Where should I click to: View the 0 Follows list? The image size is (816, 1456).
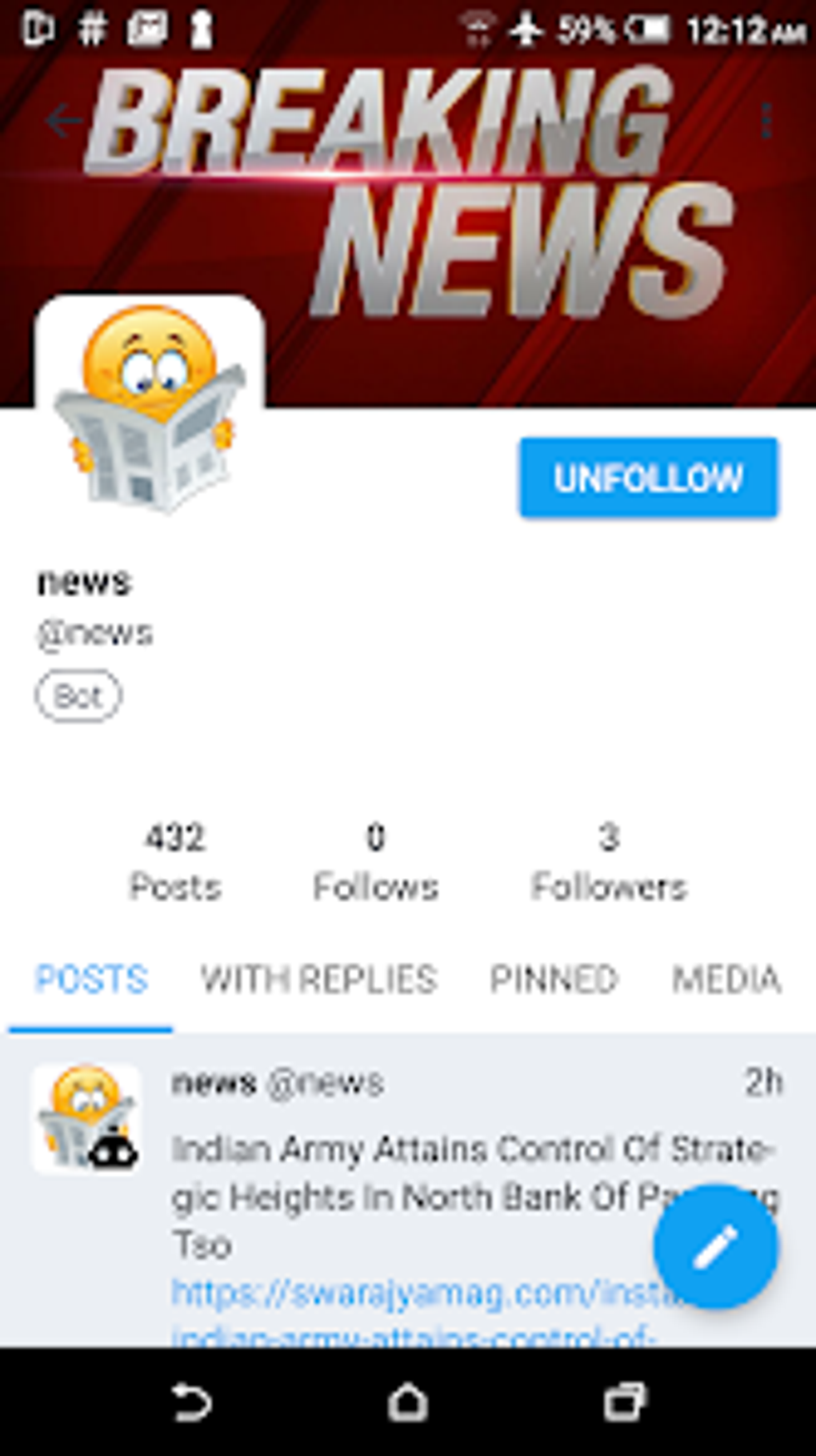[375, 862]
